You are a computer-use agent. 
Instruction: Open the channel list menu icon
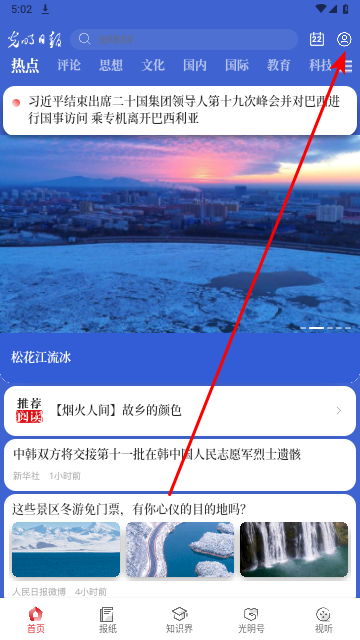click(348, 65)
